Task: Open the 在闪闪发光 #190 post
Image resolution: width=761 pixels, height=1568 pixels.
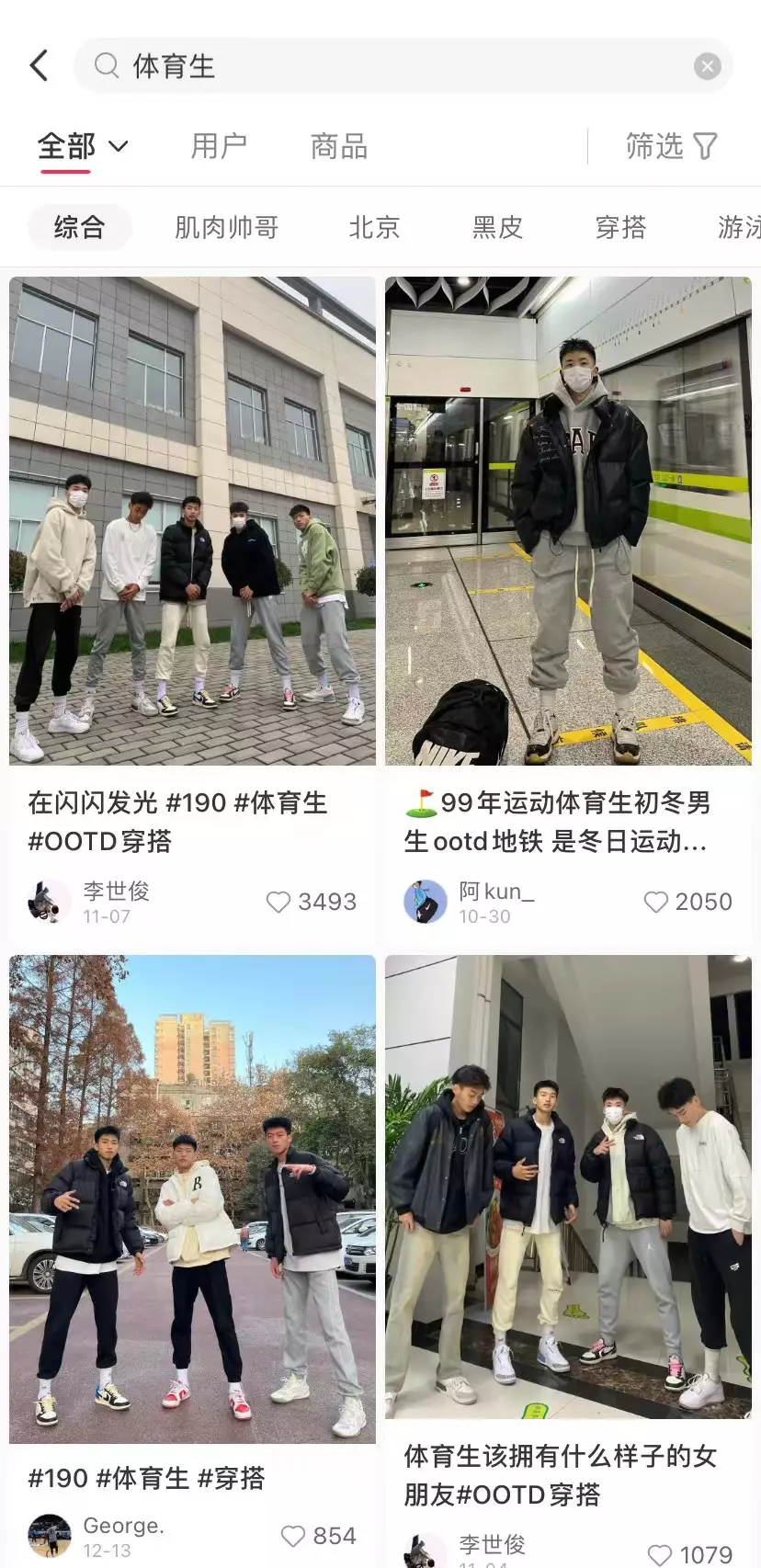Action: pyautogui.click(x=192, y=520)
